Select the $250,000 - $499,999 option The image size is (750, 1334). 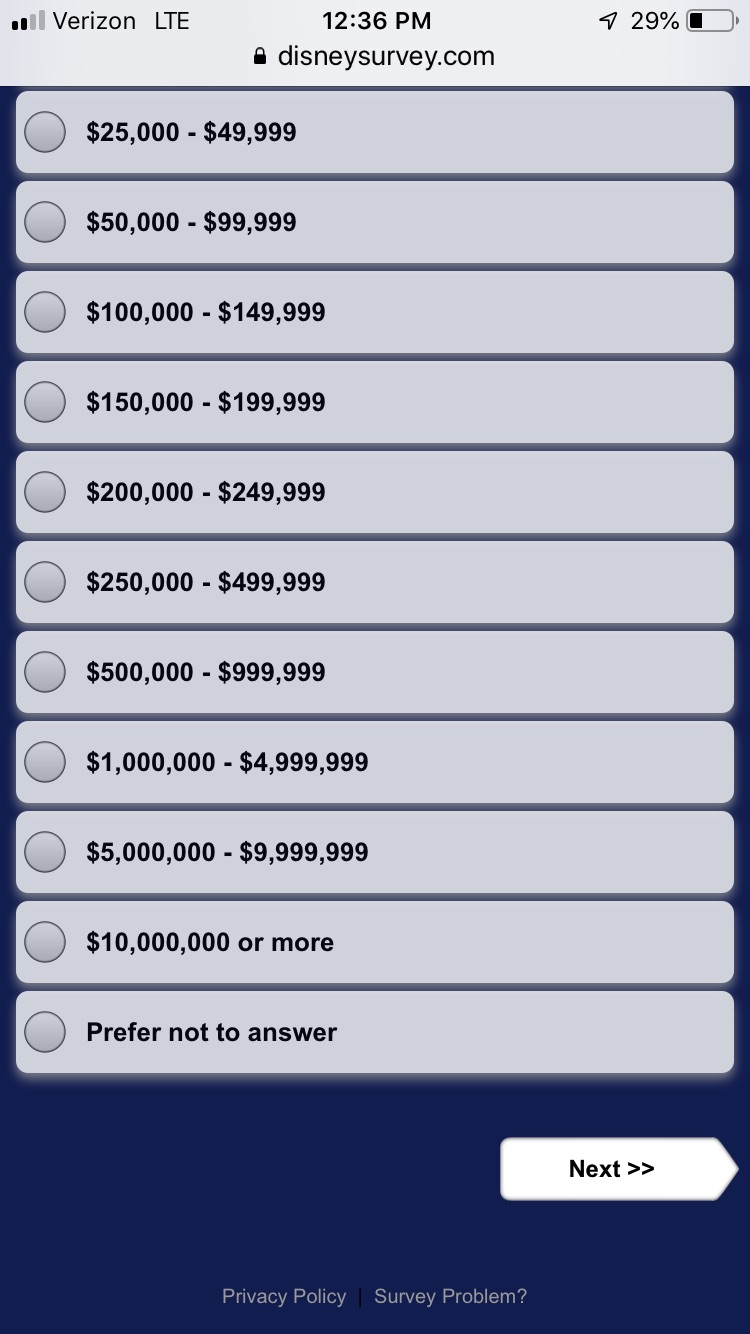(45, 582)
